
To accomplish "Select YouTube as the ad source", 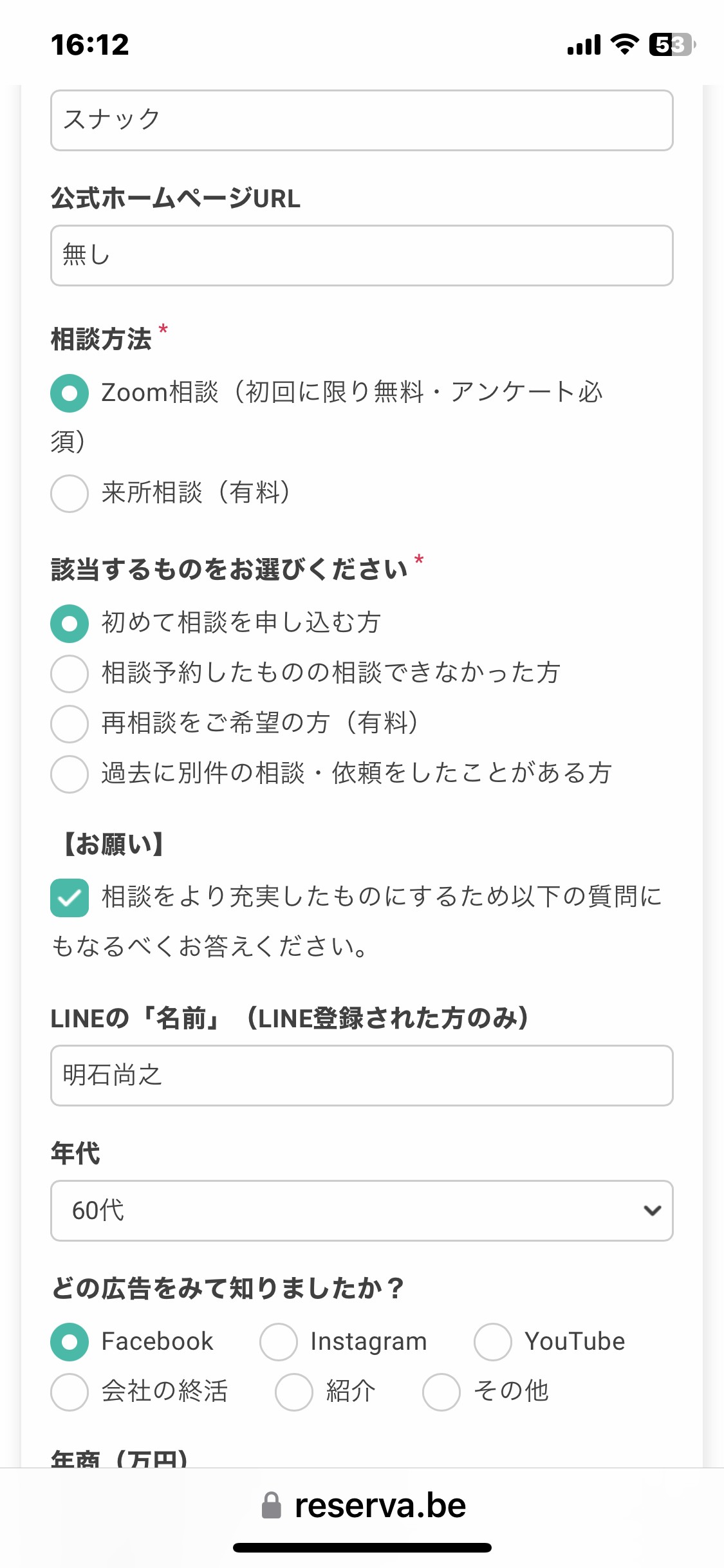I will pyautogui.click(x=493, y=1342).
